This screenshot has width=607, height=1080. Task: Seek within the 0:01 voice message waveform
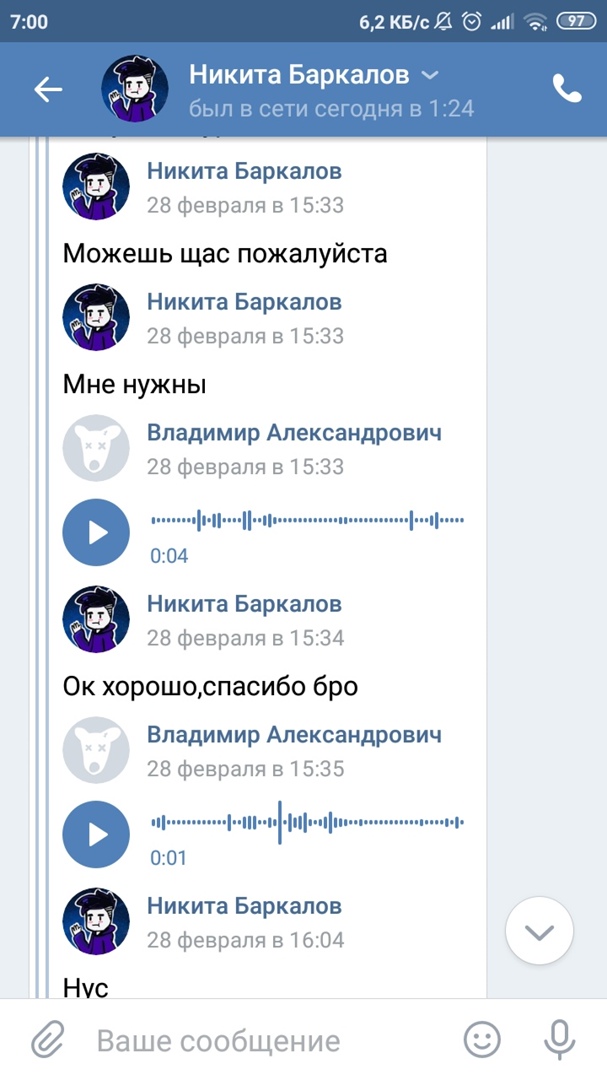(x=307, y=823)
